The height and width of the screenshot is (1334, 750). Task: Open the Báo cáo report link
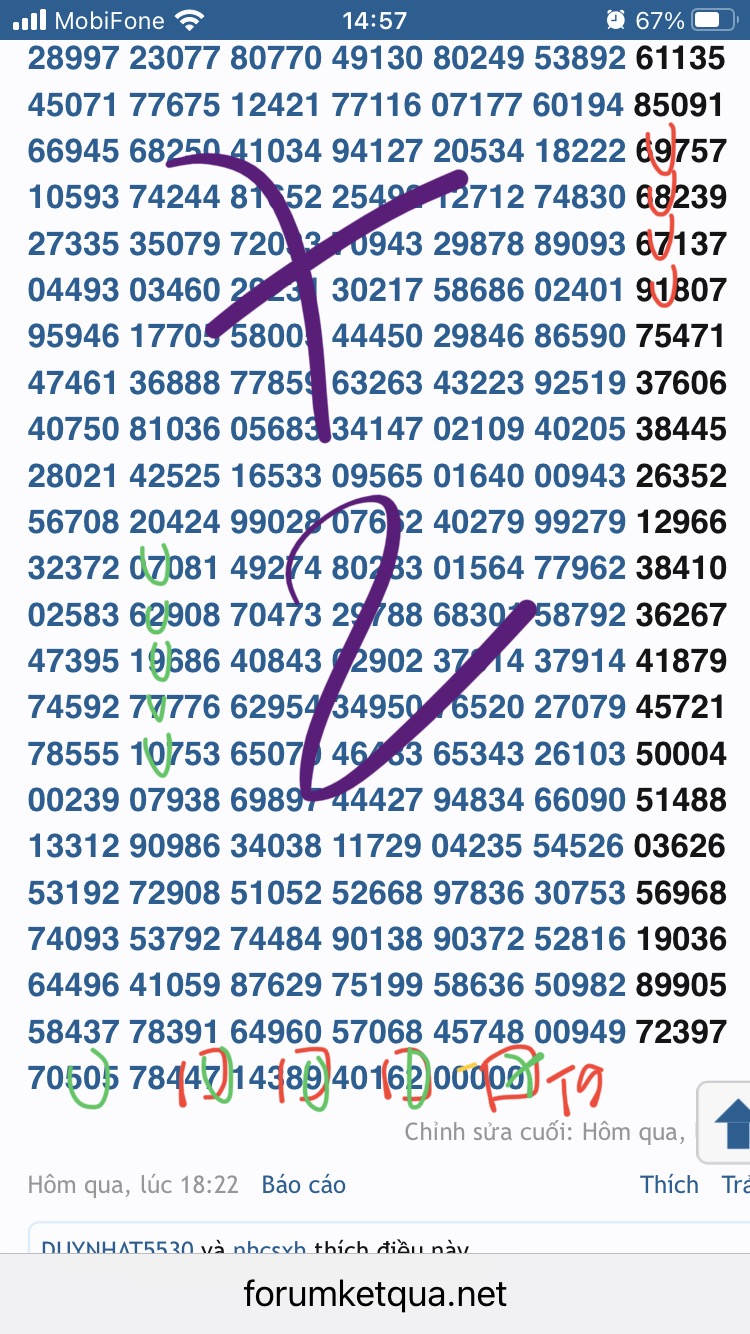[x=303, y=1185]
